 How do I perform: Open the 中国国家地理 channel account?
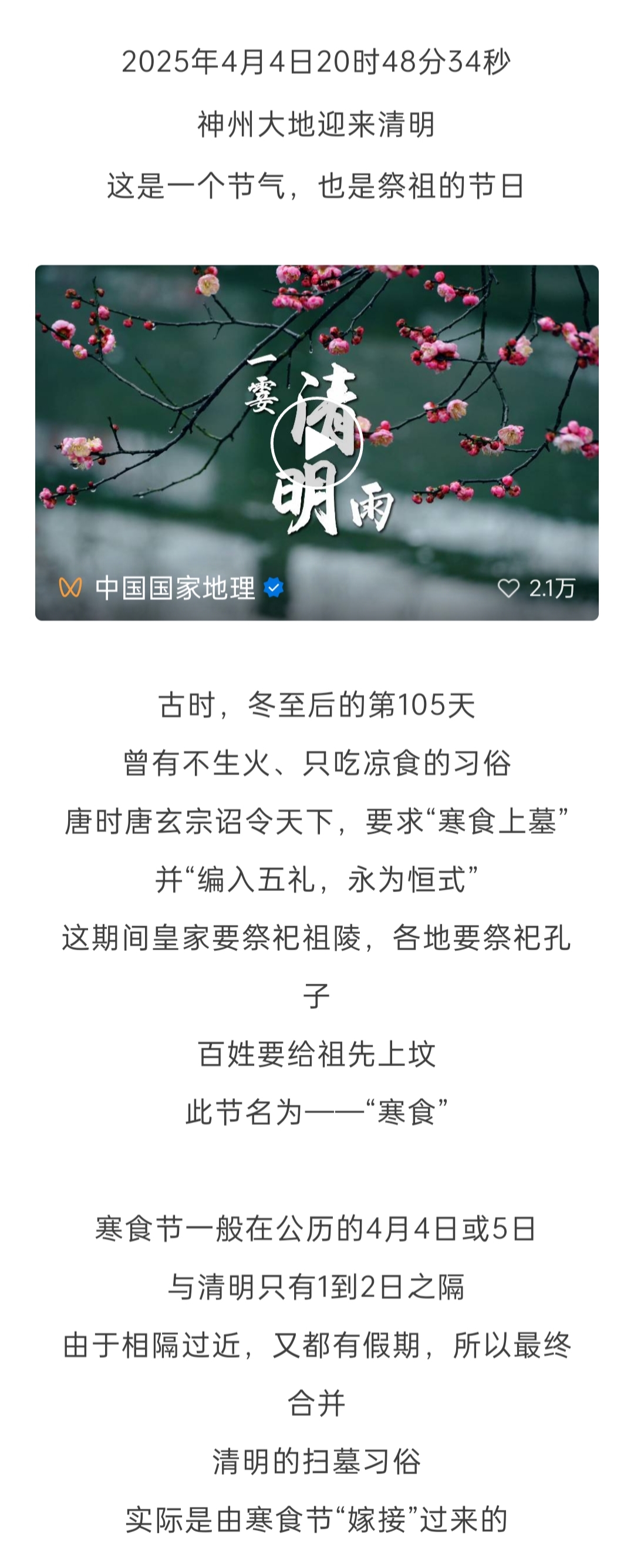point(174,588)
